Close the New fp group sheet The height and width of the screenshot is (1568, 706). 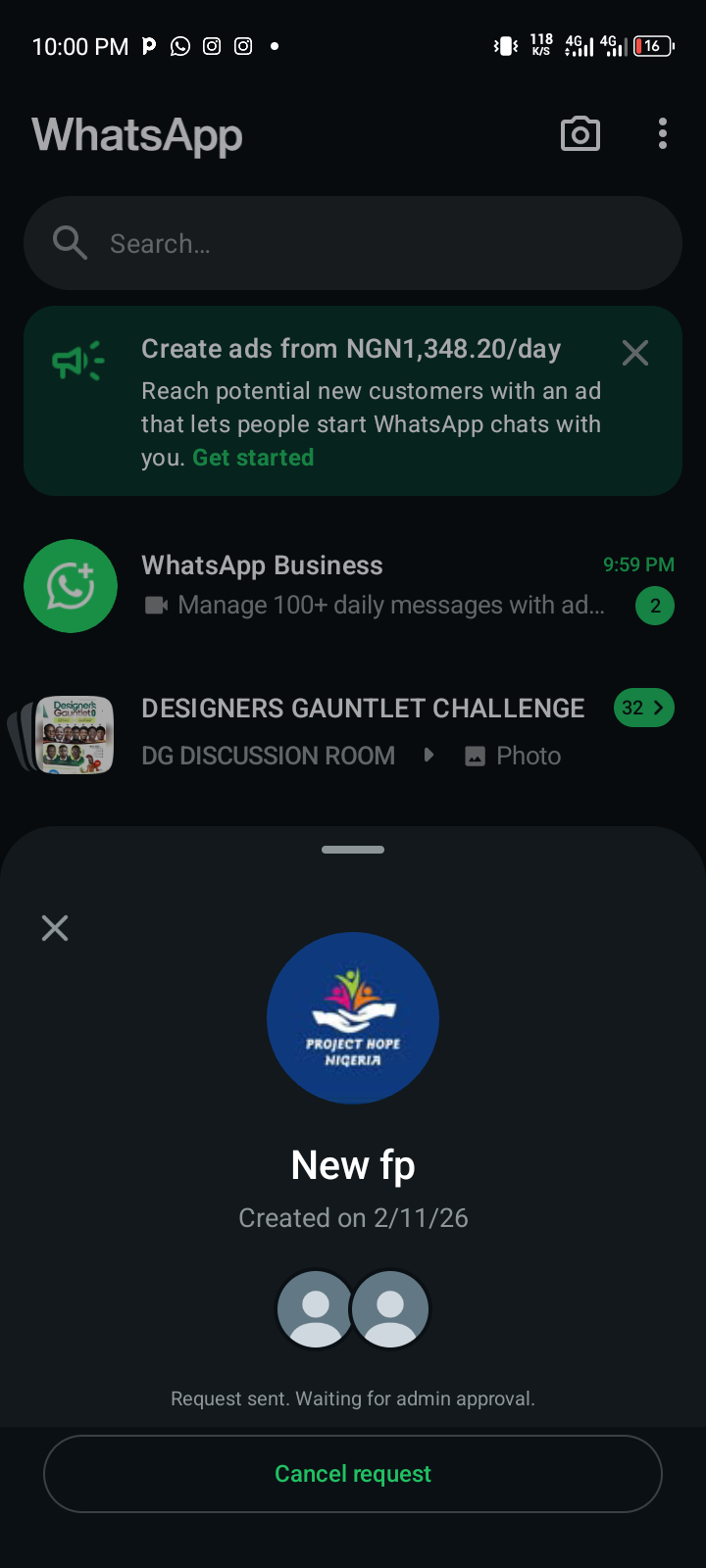pos(55,928)
